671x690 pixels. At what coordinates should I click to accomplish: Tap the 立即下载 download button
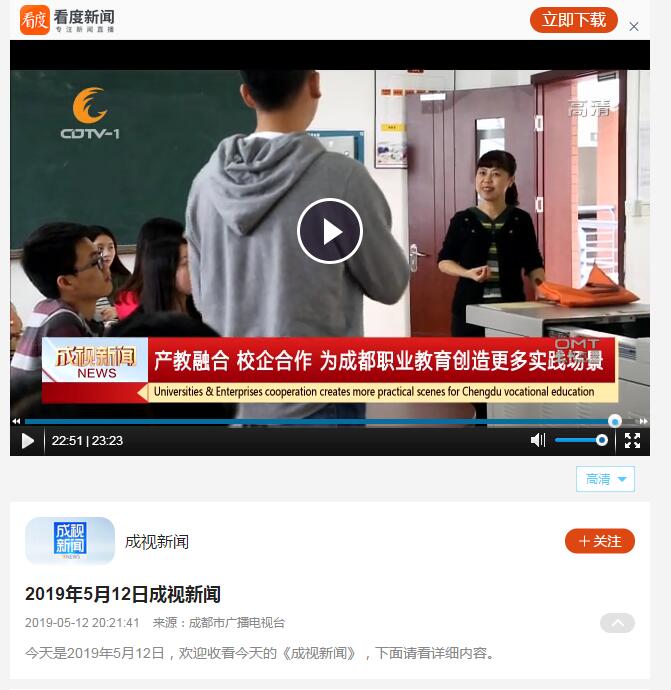point(573,20)
